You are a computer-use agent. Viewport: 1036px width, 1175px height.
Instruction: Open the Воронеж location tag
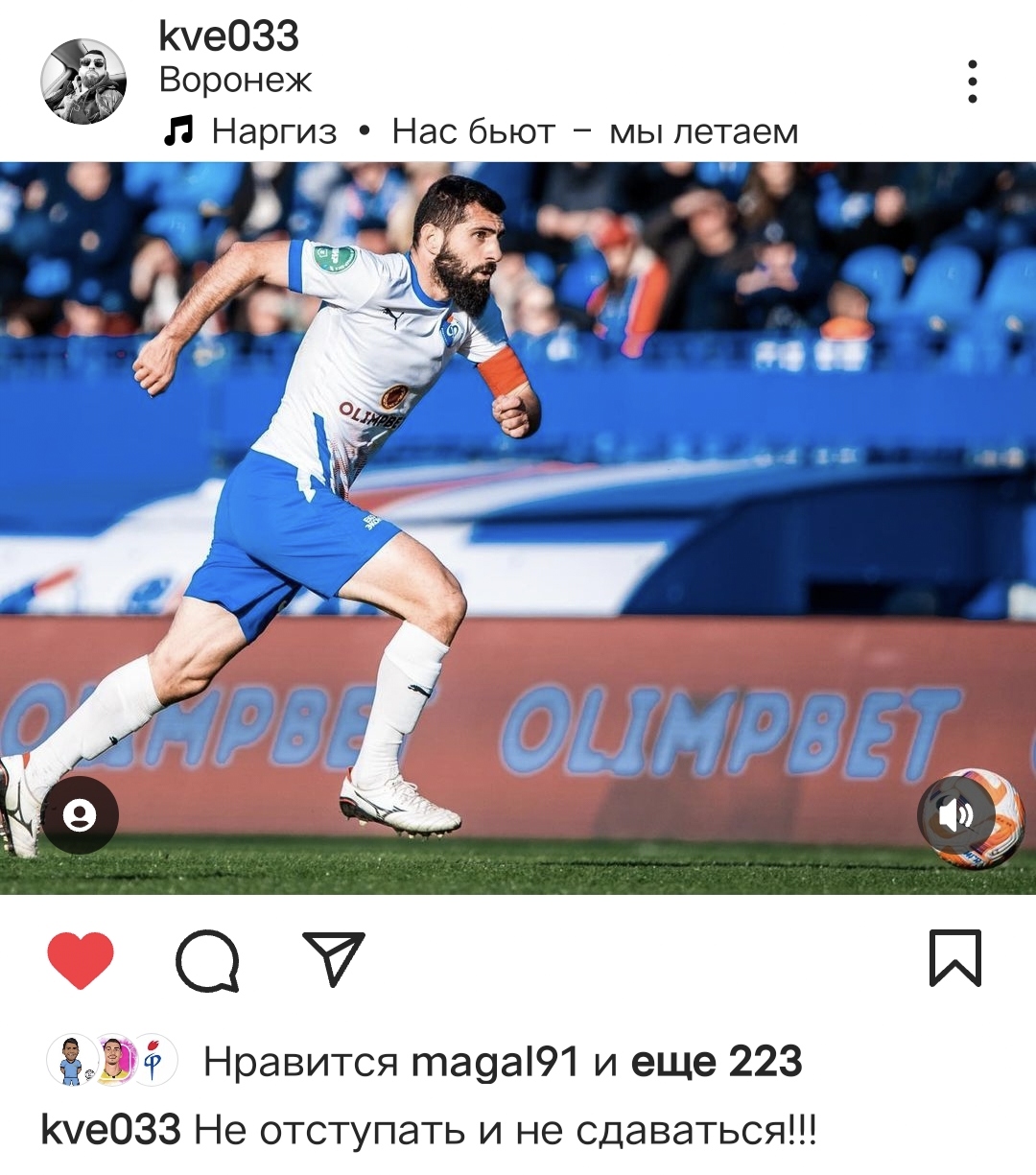235,80
